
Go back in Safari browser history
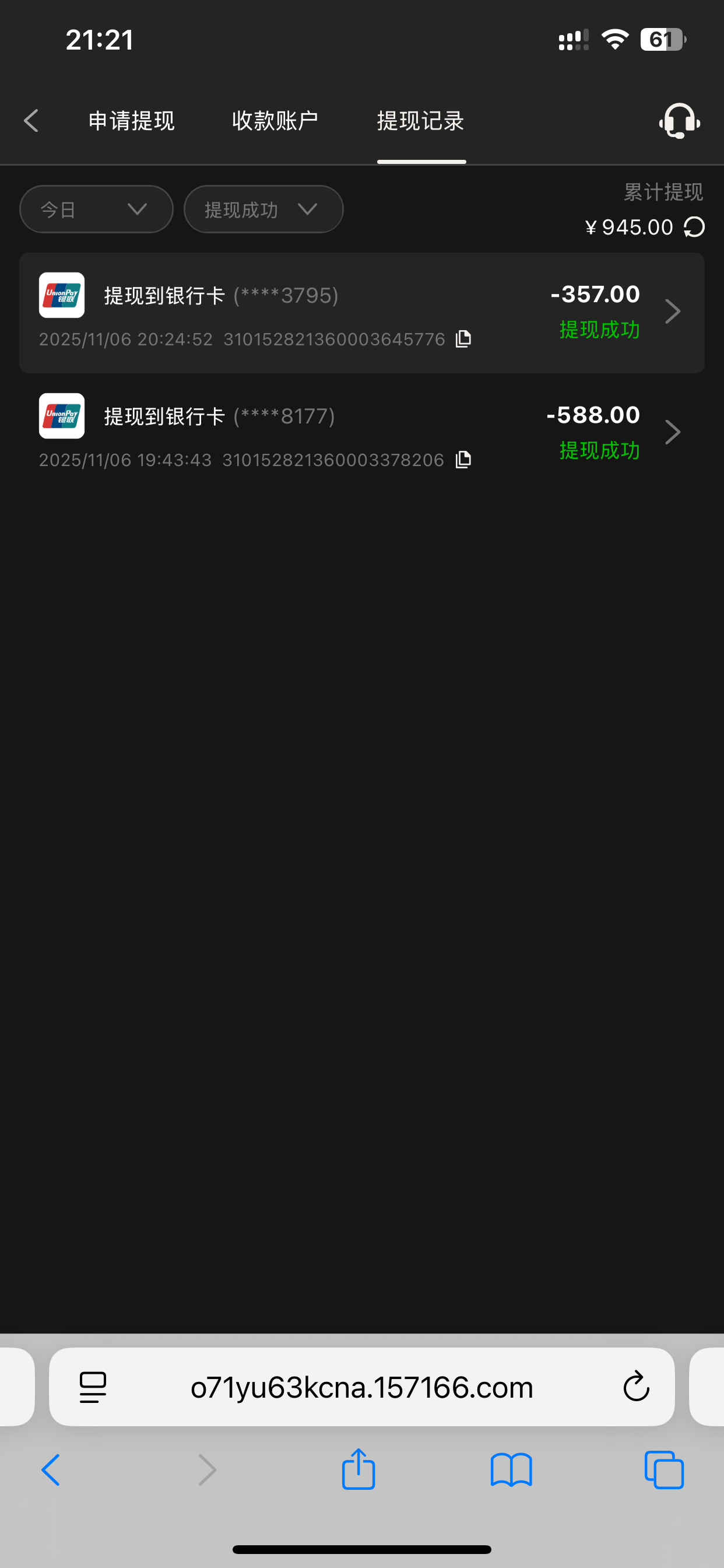point(51,1470)
